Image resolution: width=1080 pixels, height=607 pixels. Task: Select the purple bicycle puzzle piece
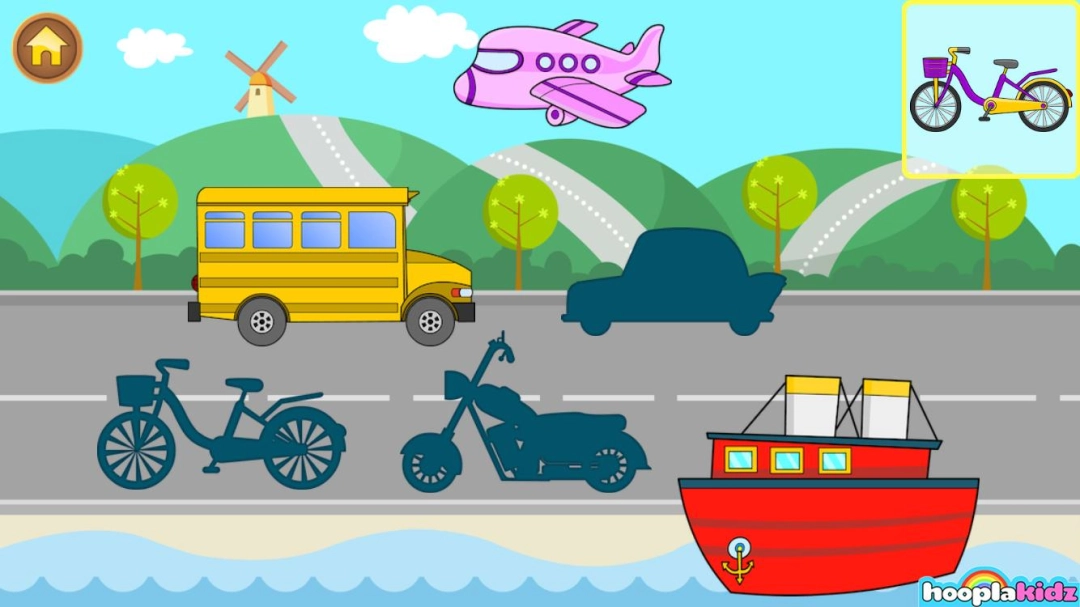coord(989,90)
